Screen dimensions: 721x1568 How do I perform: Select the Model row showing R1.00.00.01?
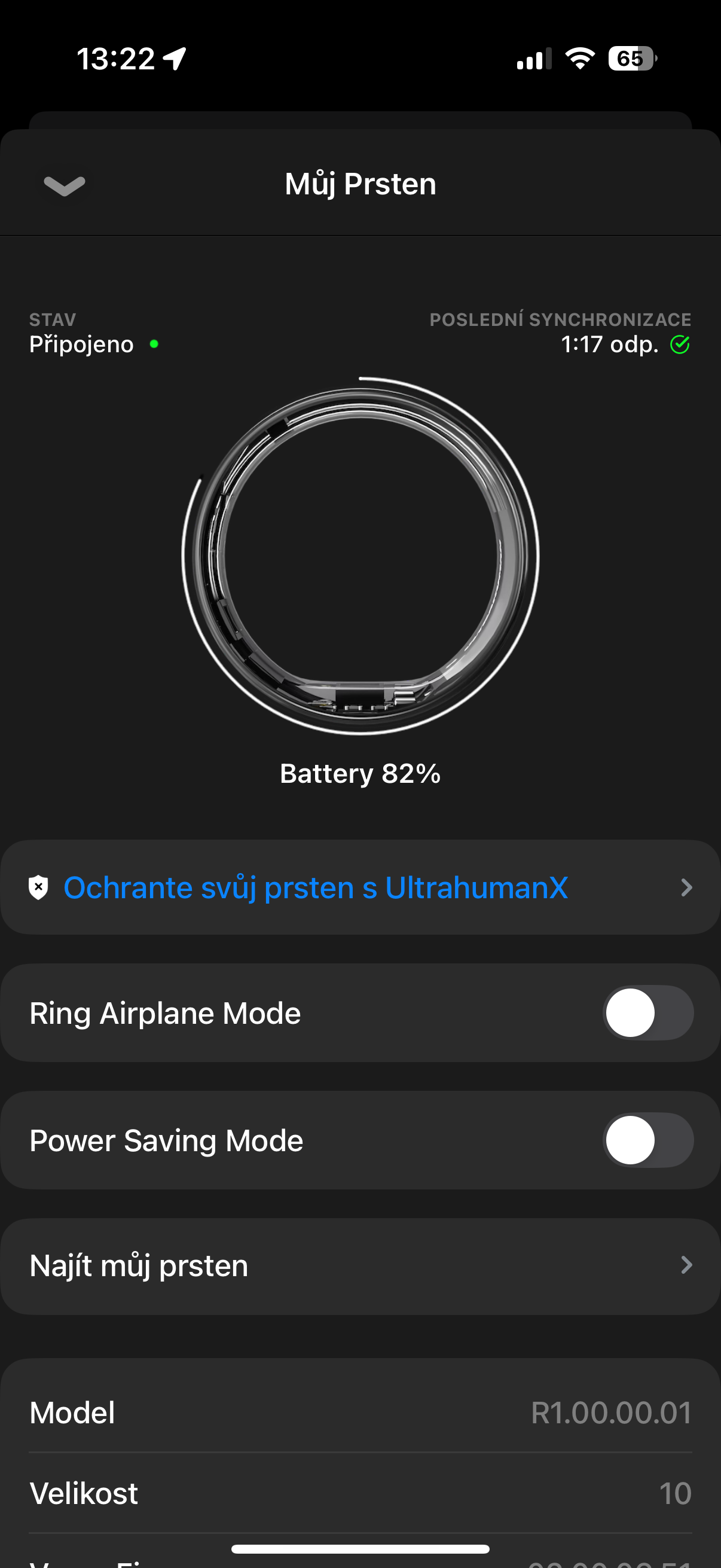(360, 1413)
